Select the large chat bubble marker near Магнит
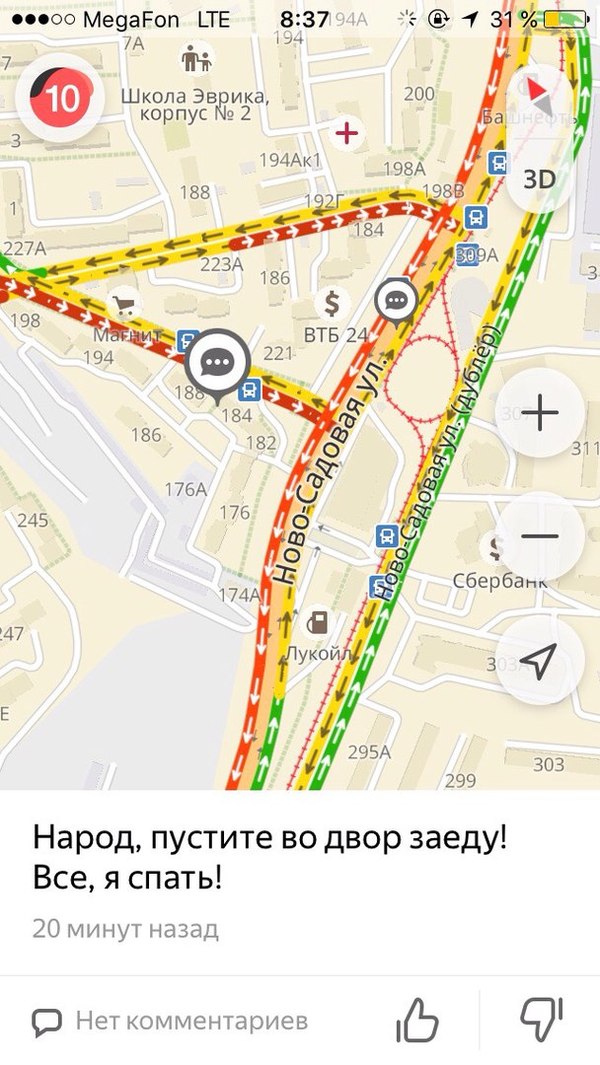Screen dimensions: 600x1065 [x=217, y=363]
